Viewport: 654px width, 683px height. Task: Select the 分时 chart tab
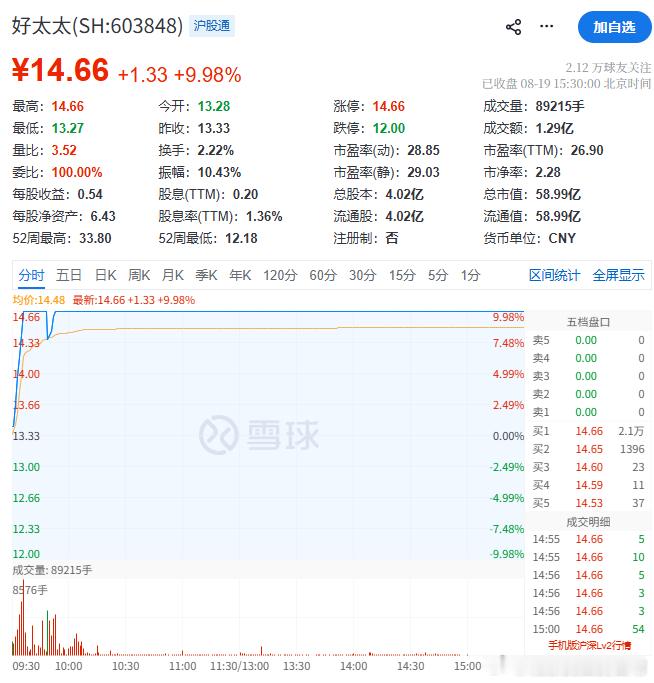[31, 275]
